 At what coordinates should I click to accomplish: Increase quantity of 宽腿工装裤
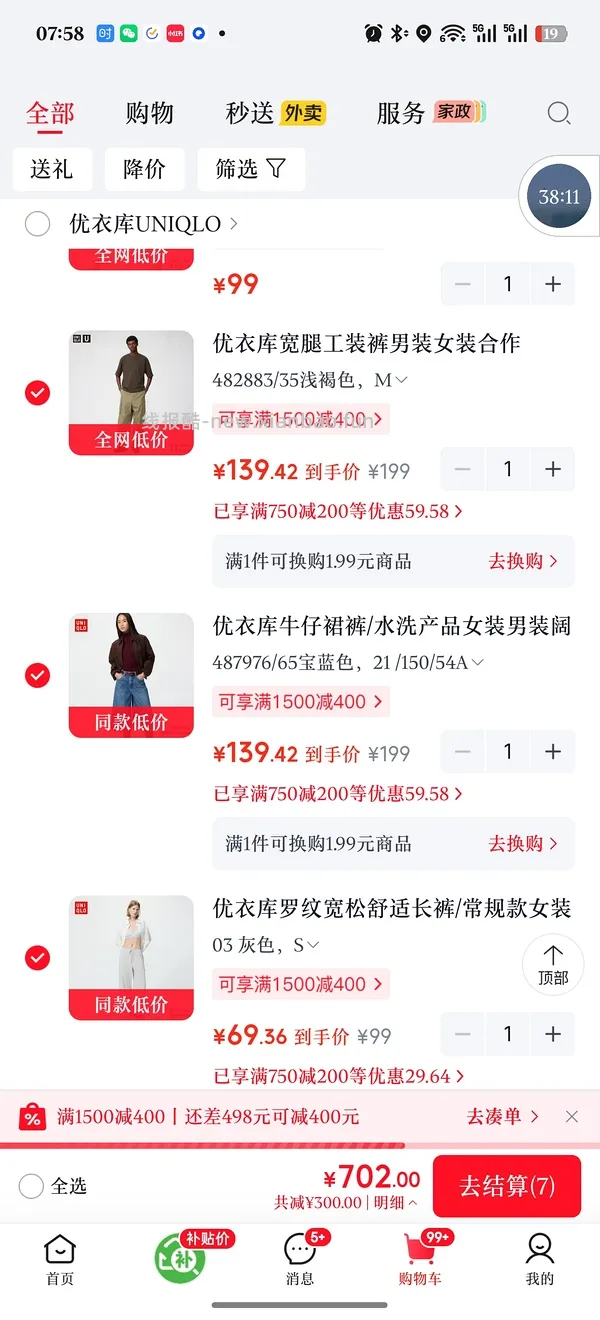pyautogui.click(x=553, y=469)
